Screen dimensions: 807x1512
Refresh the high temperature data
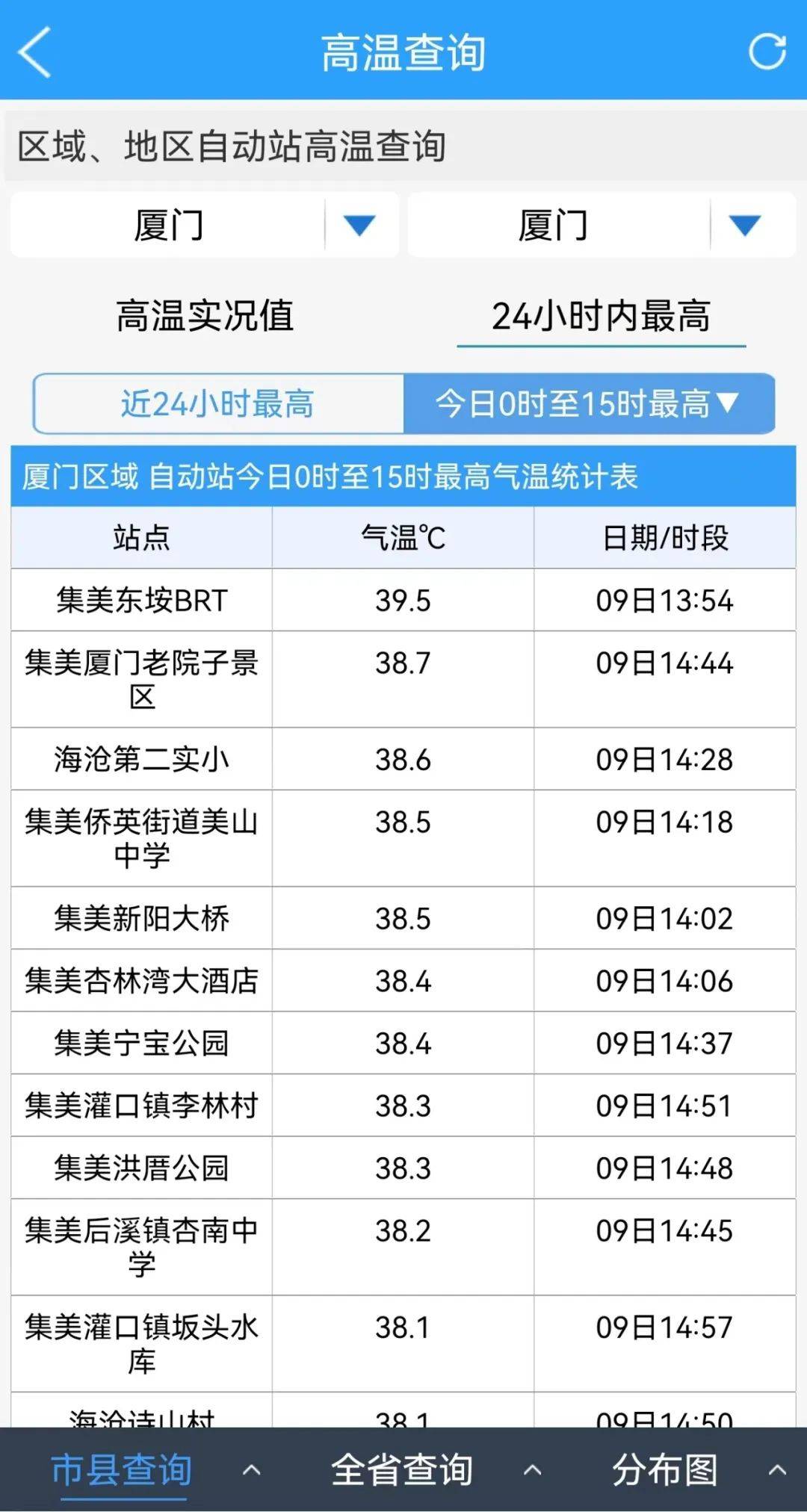point(767,52)
